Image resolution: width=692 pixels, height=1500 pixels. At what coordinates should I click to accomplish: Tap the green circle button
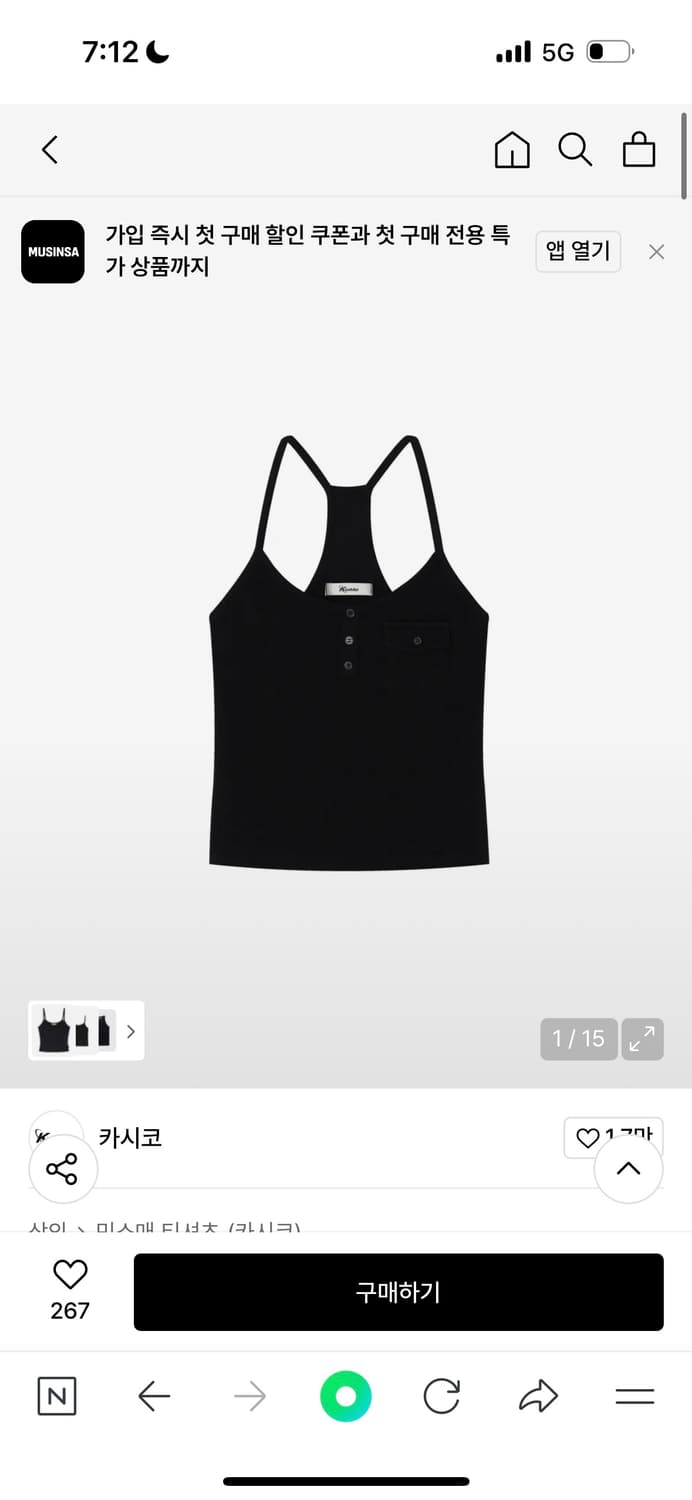pos(346,1396)
